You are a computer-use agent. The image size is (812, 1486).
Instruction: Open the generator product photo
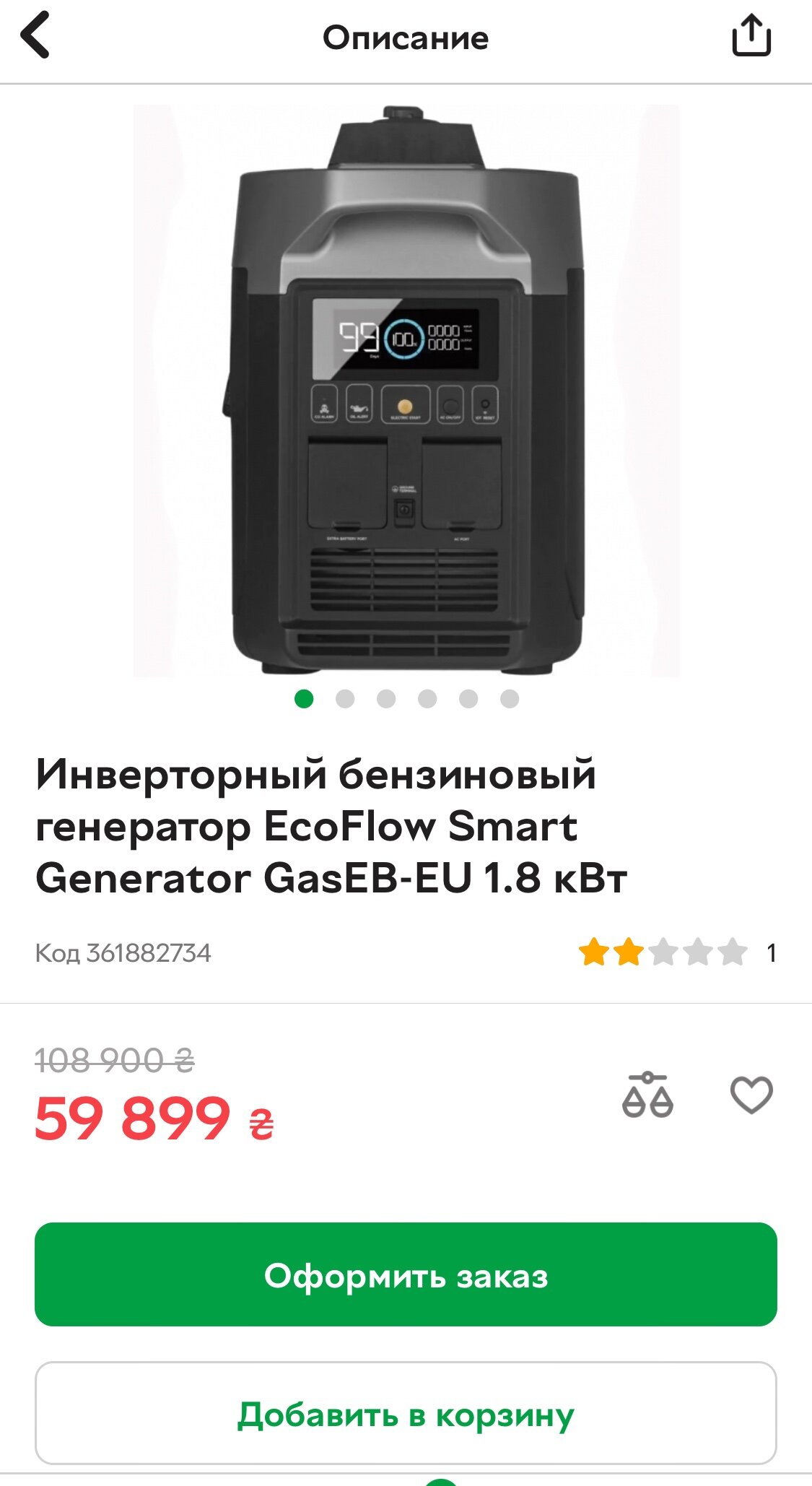[406, 390]
